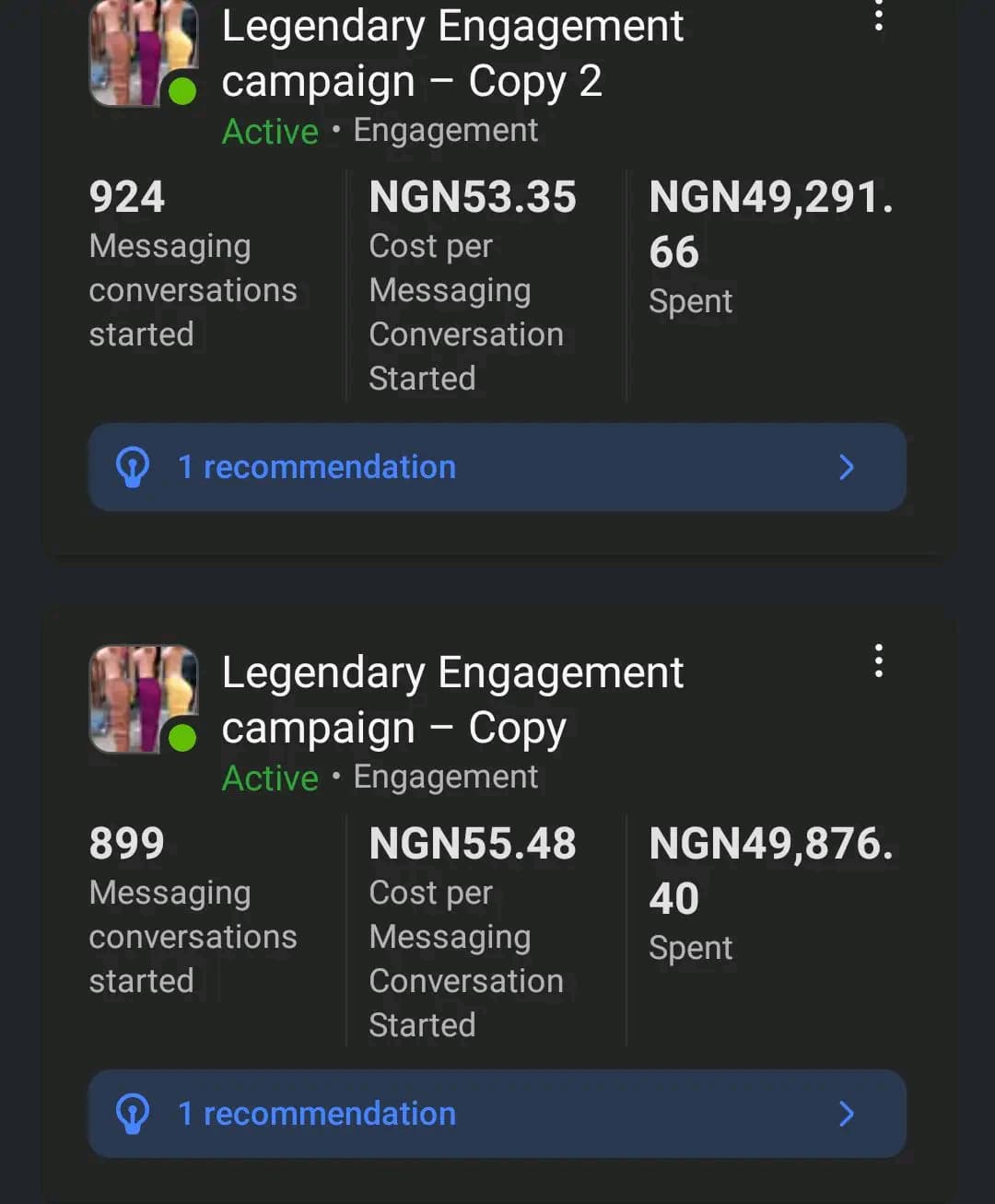Viewport: 995px width, 1204px height.
Task: View the recommendation under the NGN55.48 campaign
Action: [x=497, y=1114]
